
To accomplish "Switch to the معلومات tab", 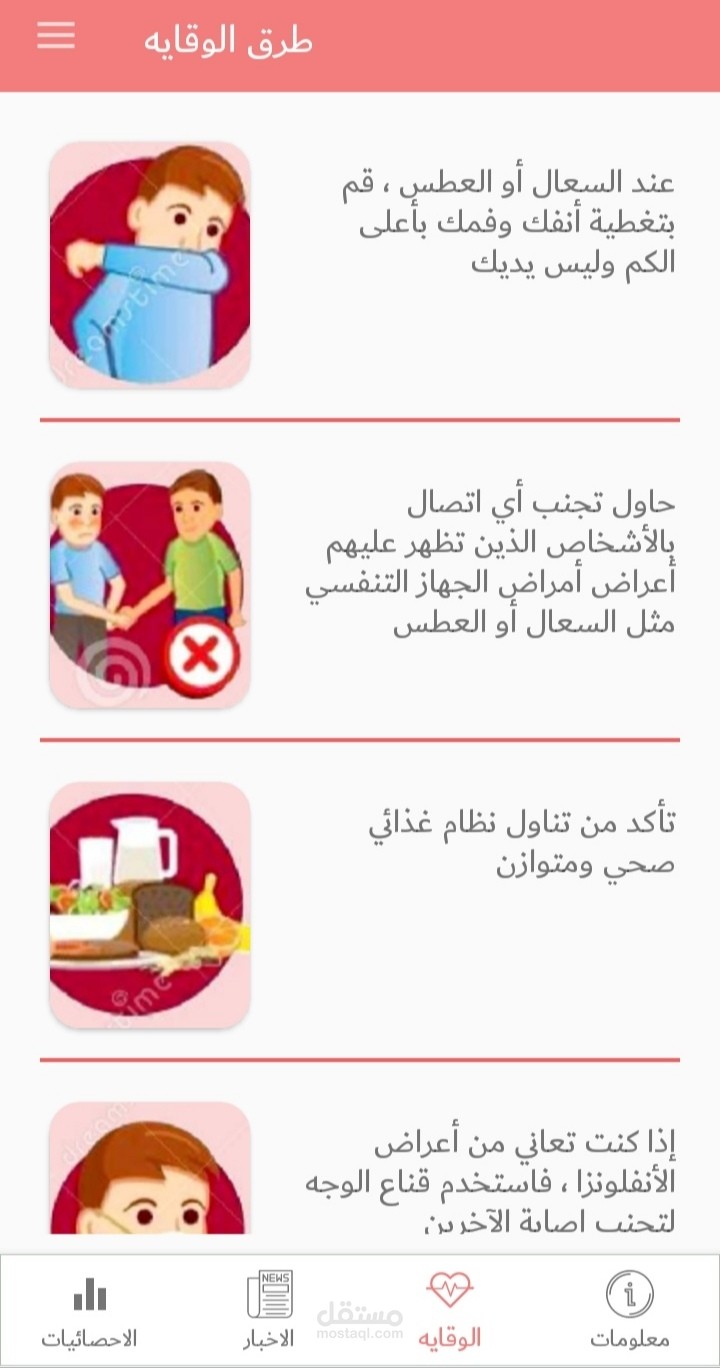I will [x=630, y=1310].
